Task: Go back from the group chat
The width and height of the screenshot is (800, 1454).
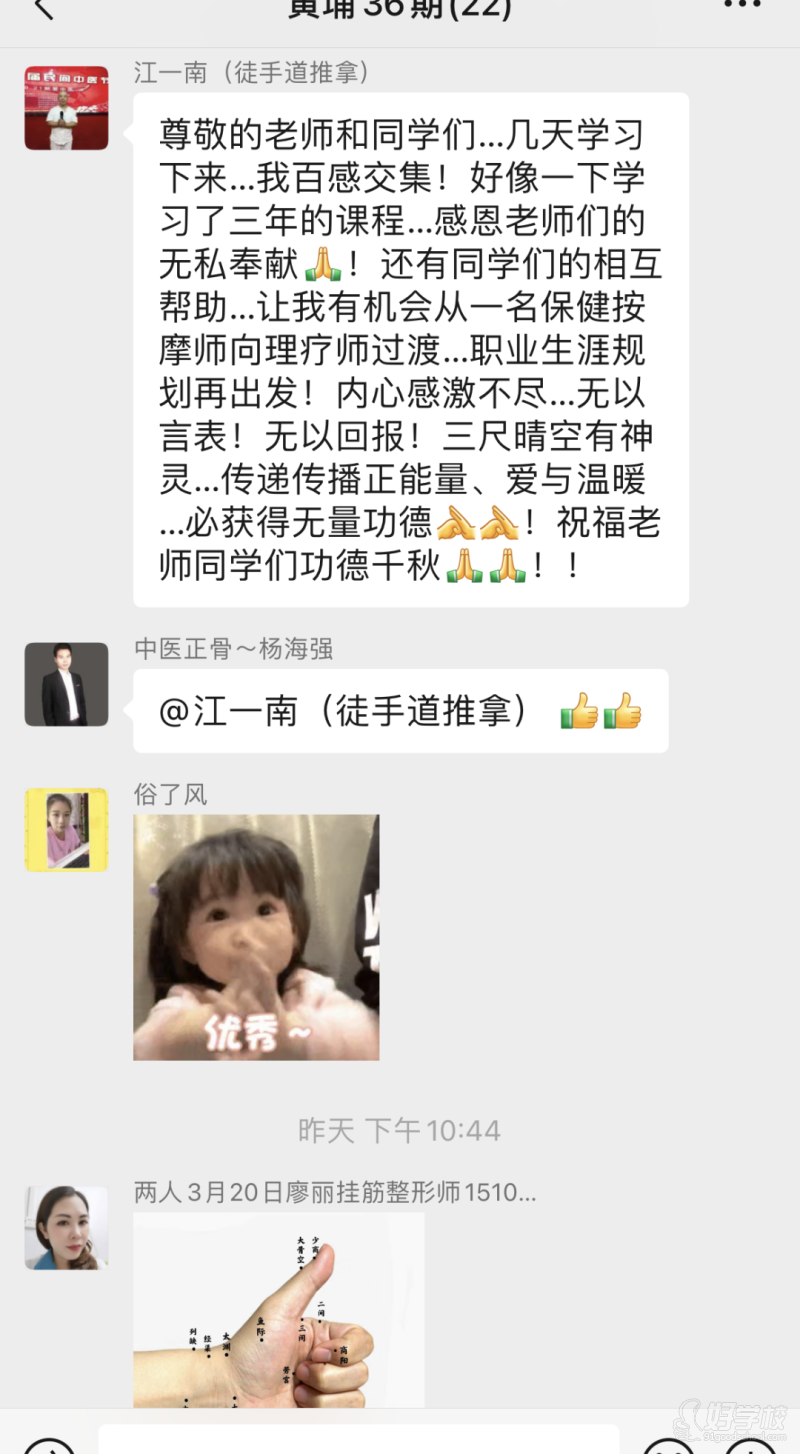Action: tap(42, 10)
